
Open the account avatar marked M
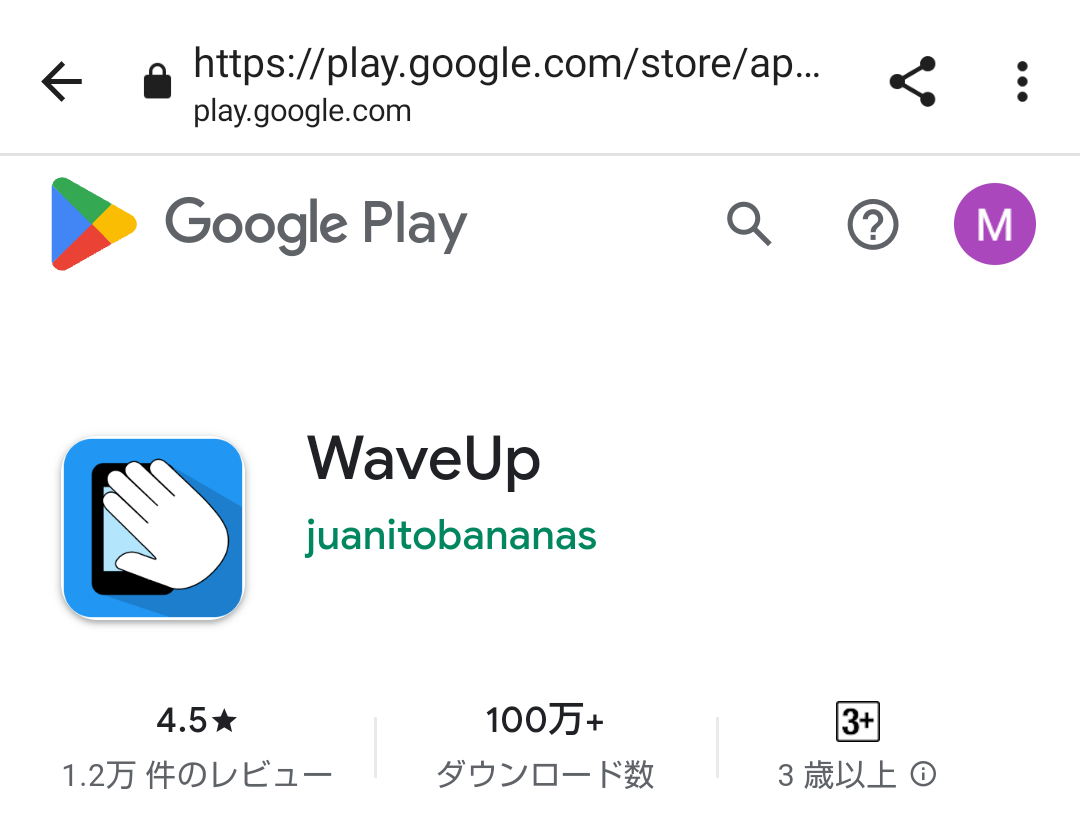pos(994,225)
